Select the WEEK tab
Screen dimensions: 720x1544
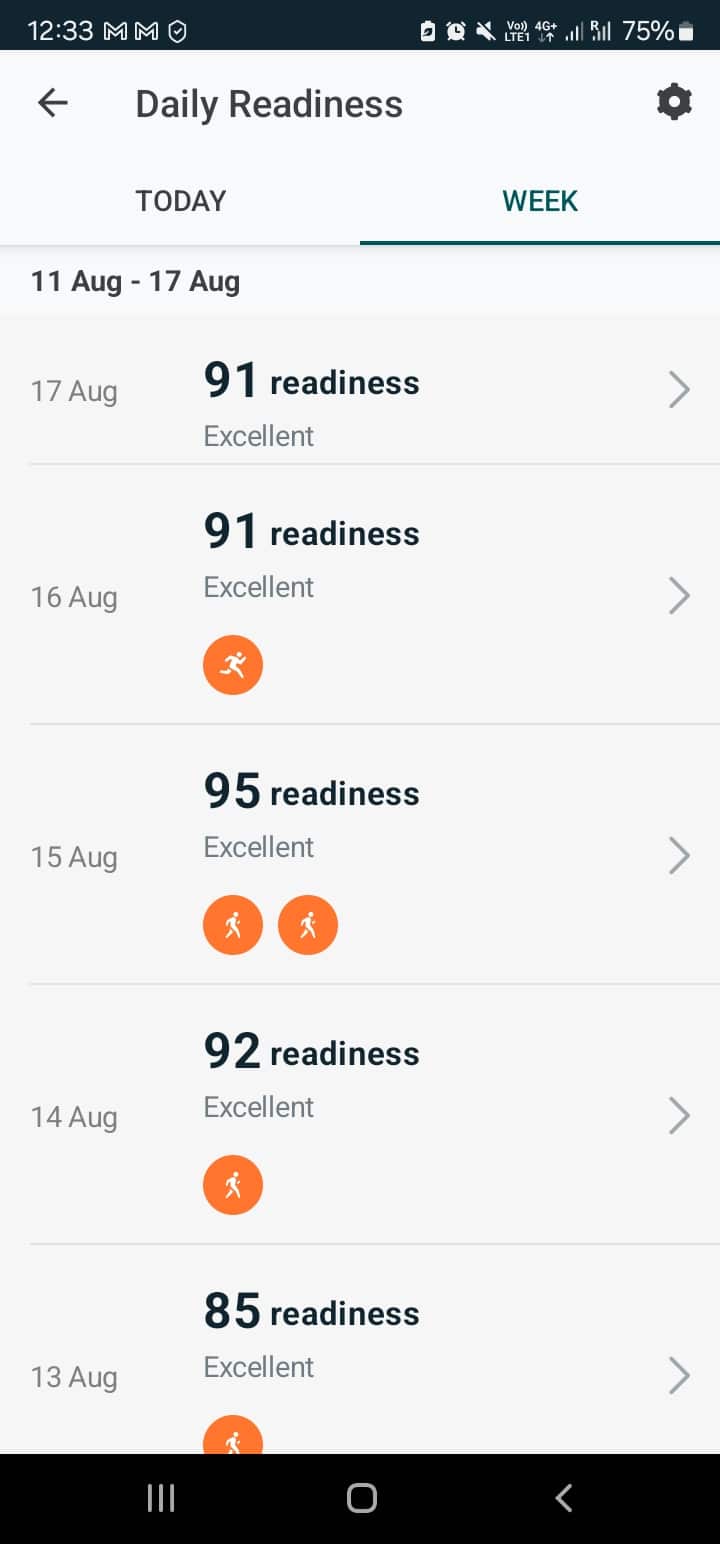click(540, 201)
